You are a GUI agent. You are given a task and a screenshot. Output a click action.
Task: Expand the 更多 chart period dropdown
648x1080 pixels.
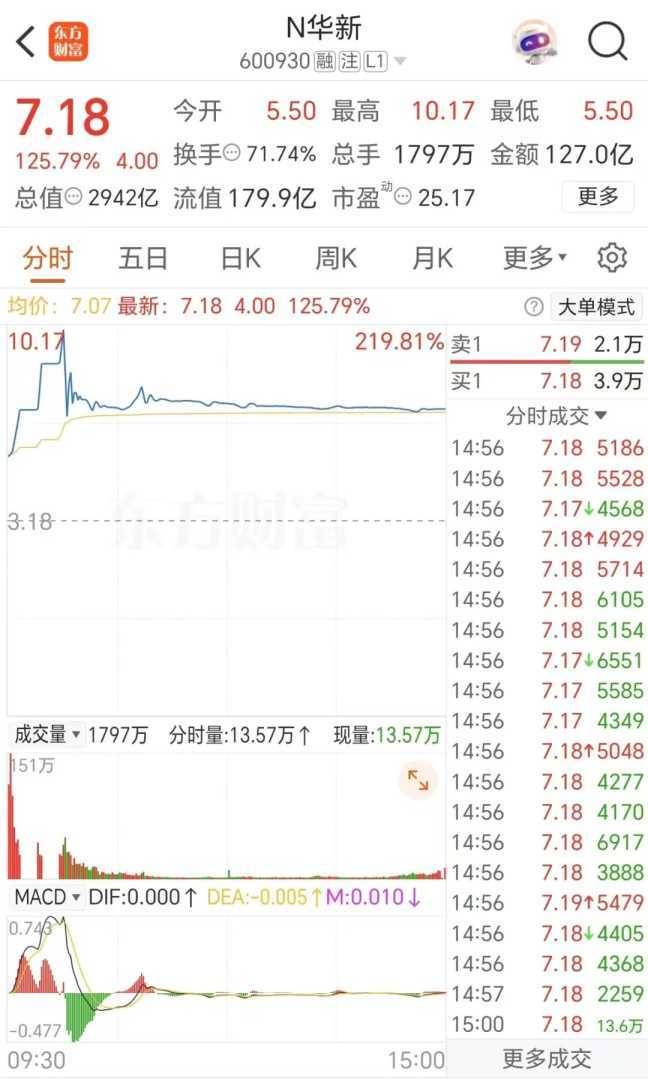pos(534,259)
